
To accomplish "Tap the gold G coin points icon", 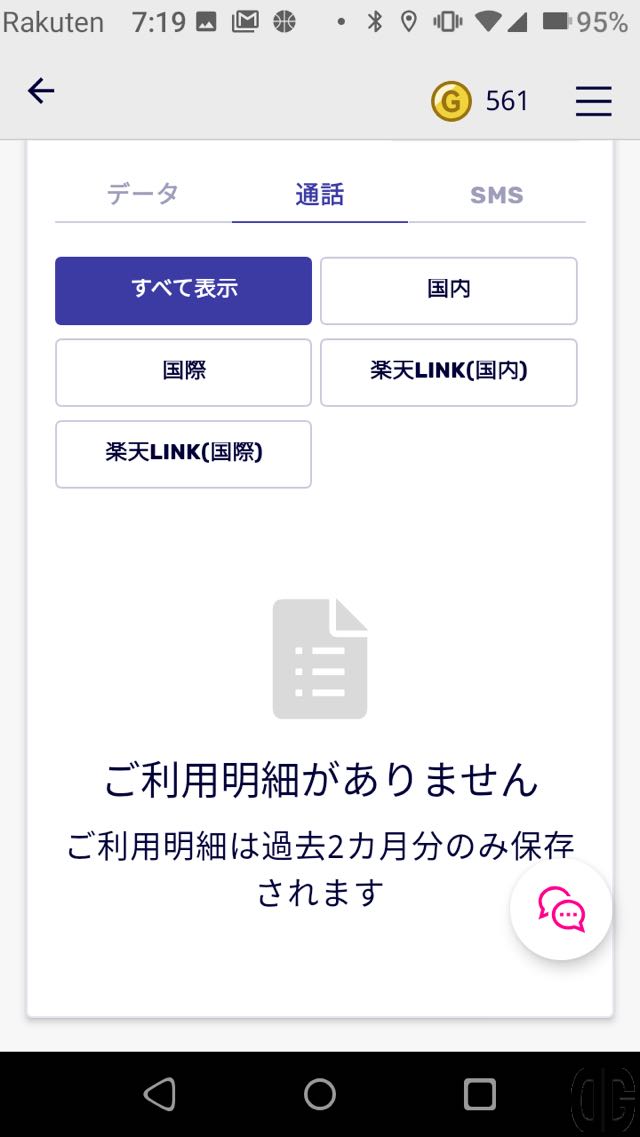I will (451, 101).
